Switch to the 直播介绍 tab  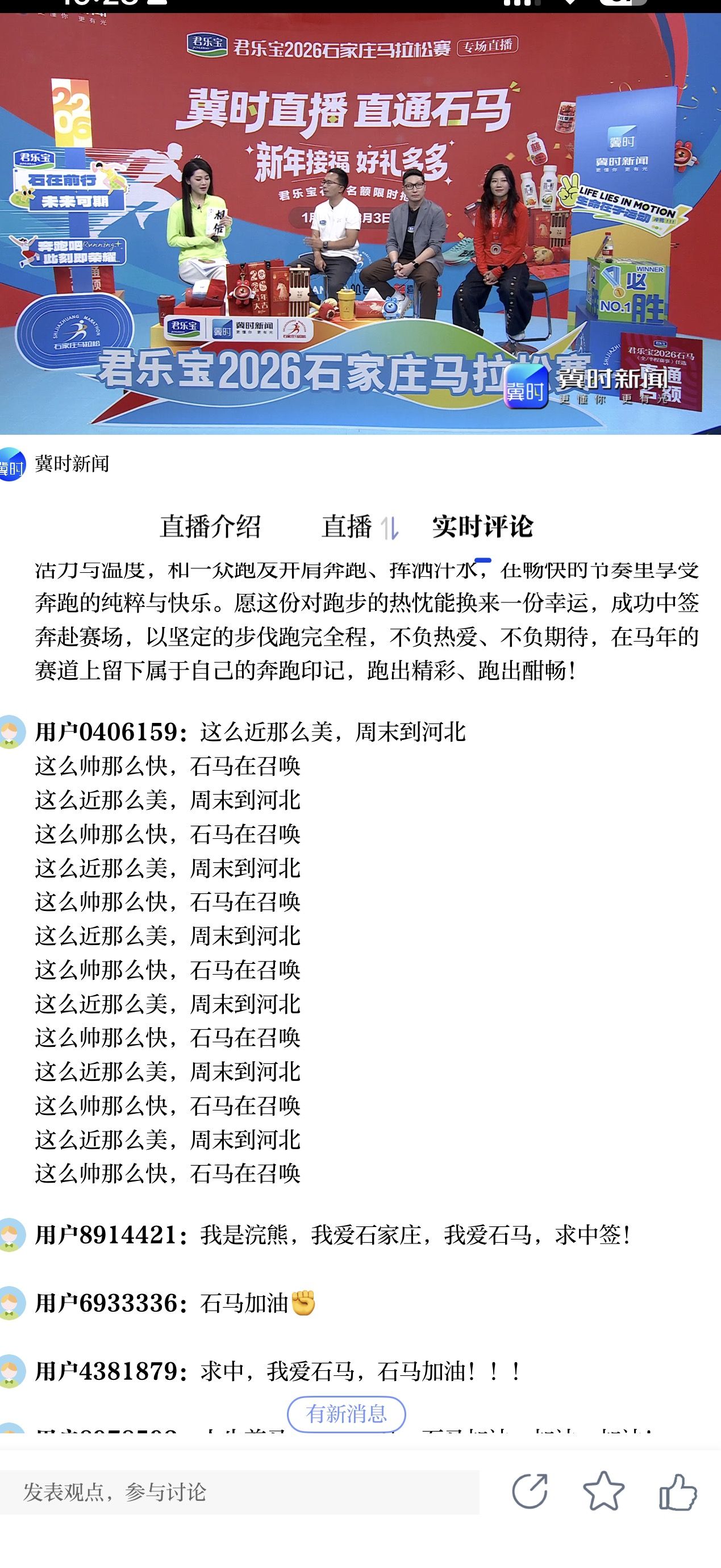point(210,526)
